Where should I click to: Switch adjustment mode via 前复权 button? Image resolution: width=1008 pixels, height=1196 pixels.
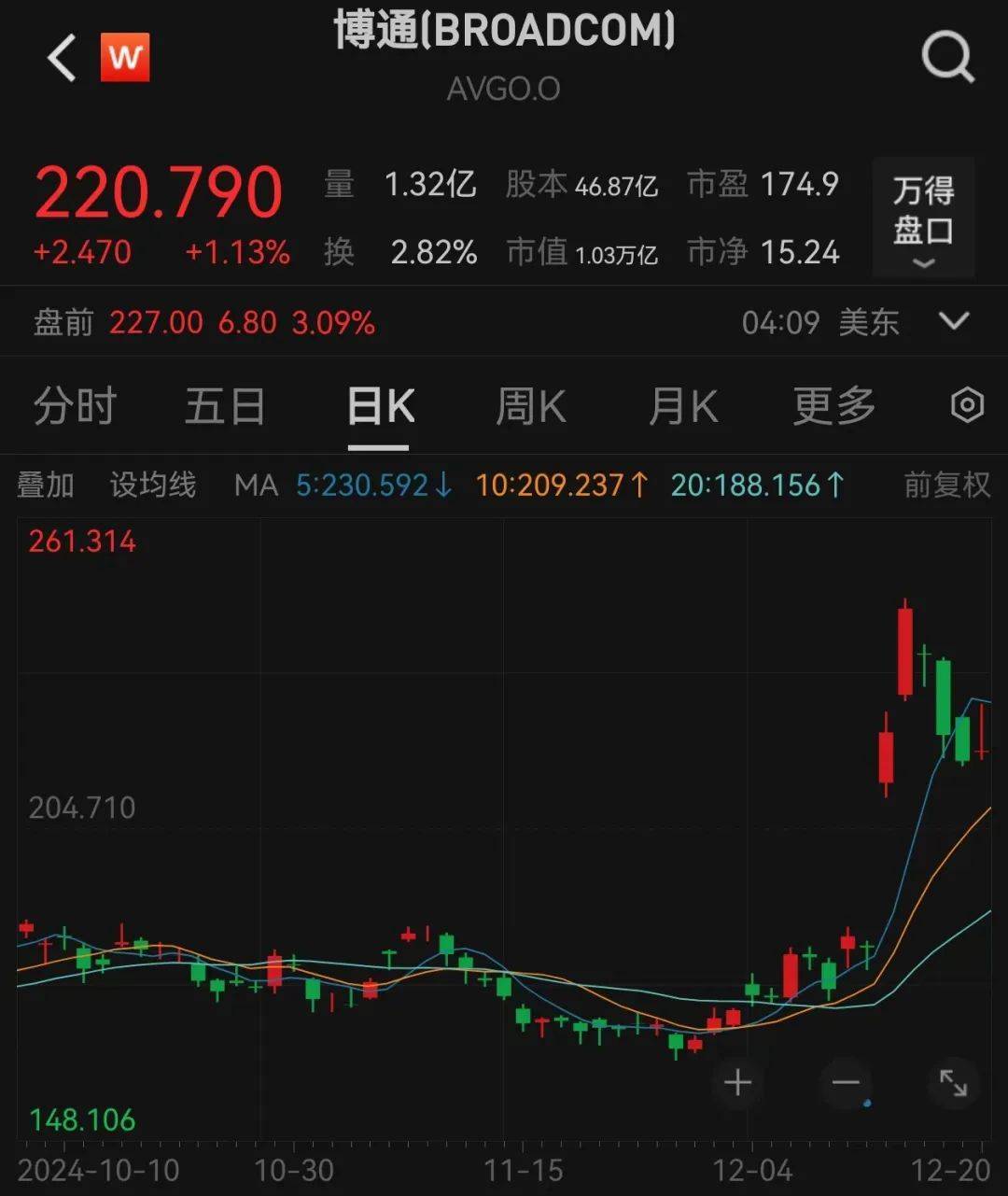click(945, 485)
